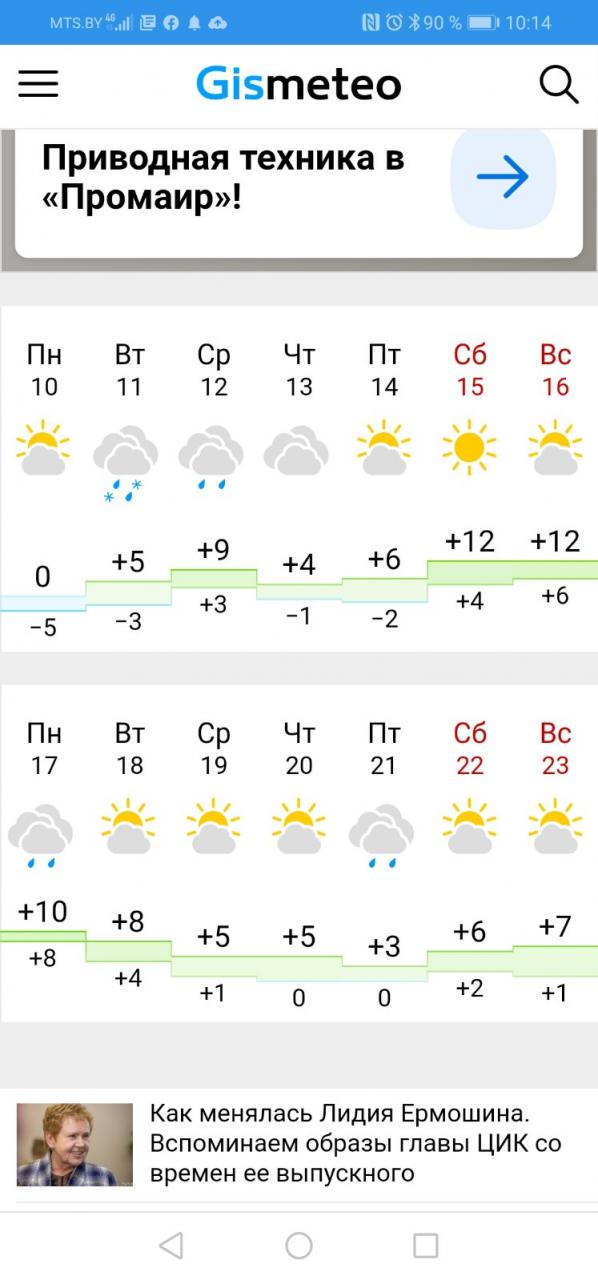
Task: Go to the system home screen
Action: (x=299, y=1245)
